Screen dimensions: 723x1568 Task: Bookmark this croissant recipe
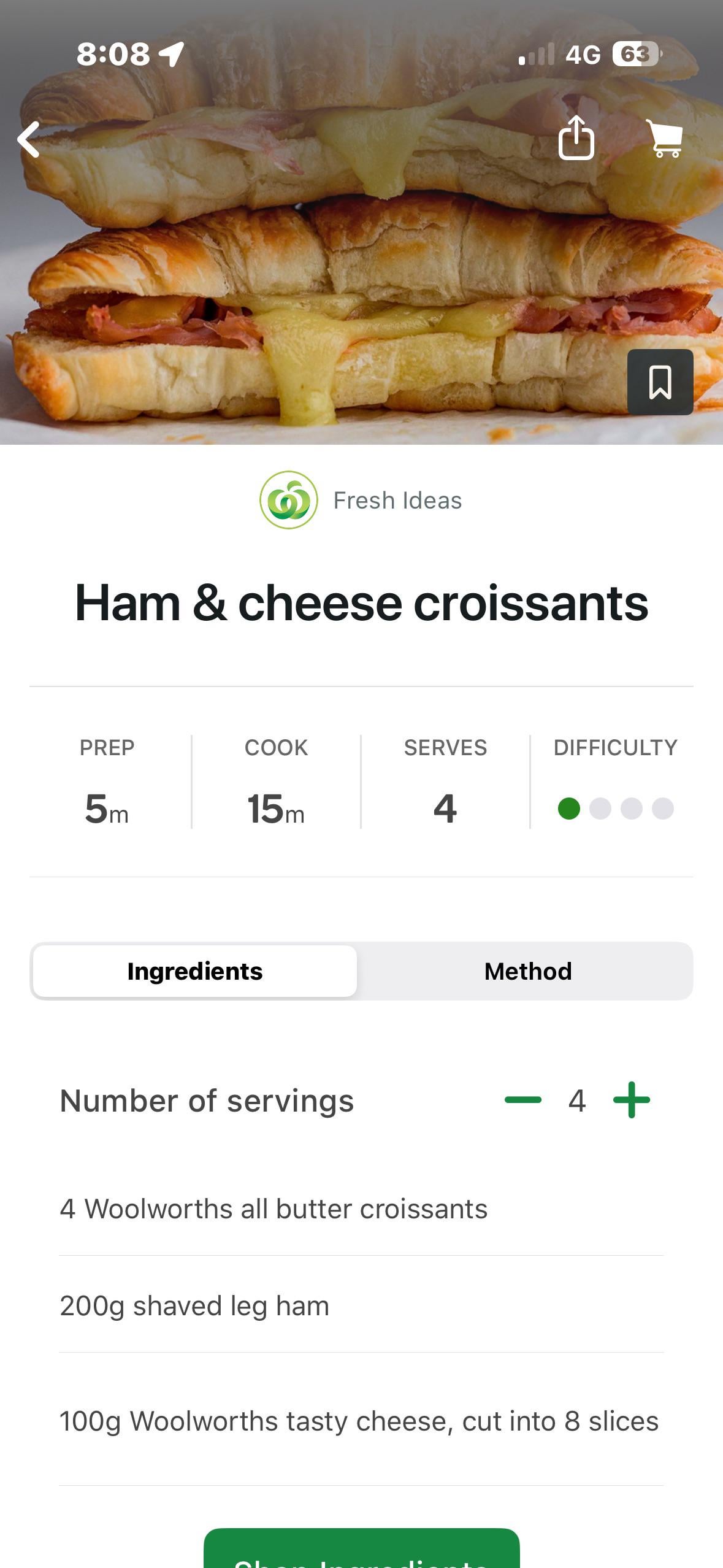[660, 382]
